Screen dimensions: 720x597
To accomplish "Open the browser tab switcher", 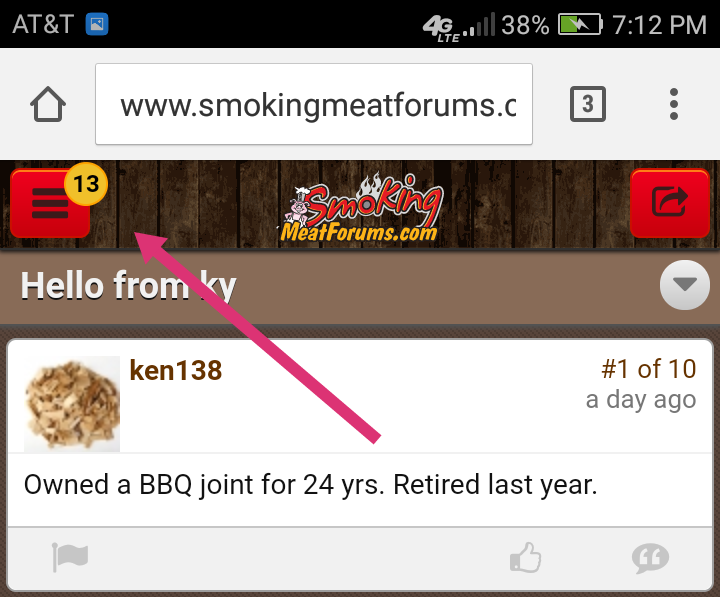I will (587, 104).
